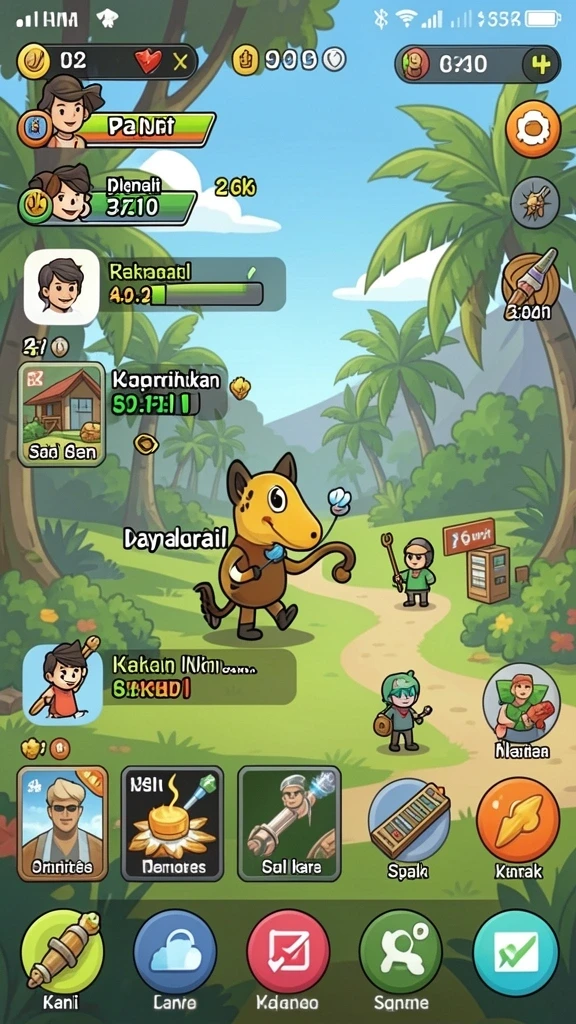Open the Kdaneo tab
The width and height of the screenshot is (576, 1024).
point(288,952)
